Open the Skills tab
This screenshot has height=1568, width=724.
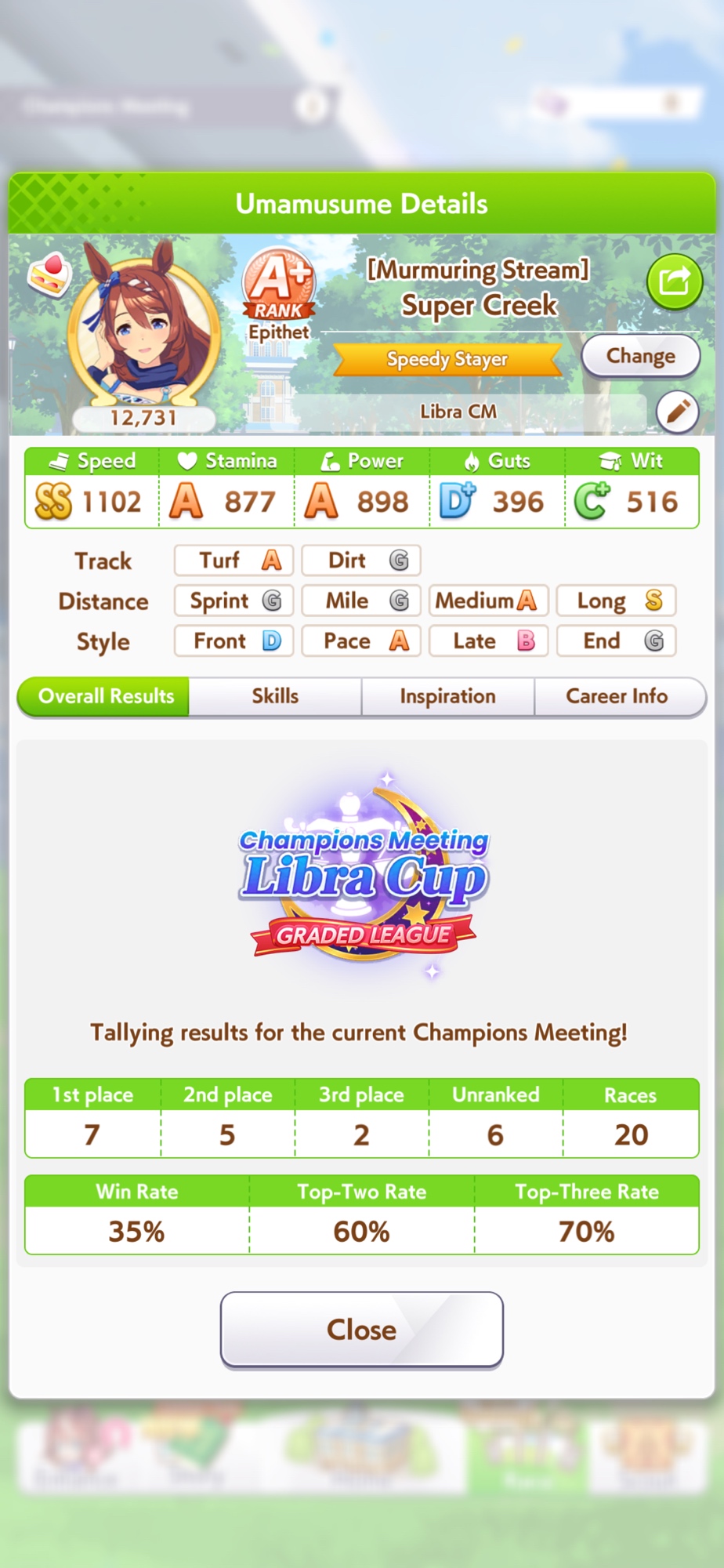pos(275,696)
